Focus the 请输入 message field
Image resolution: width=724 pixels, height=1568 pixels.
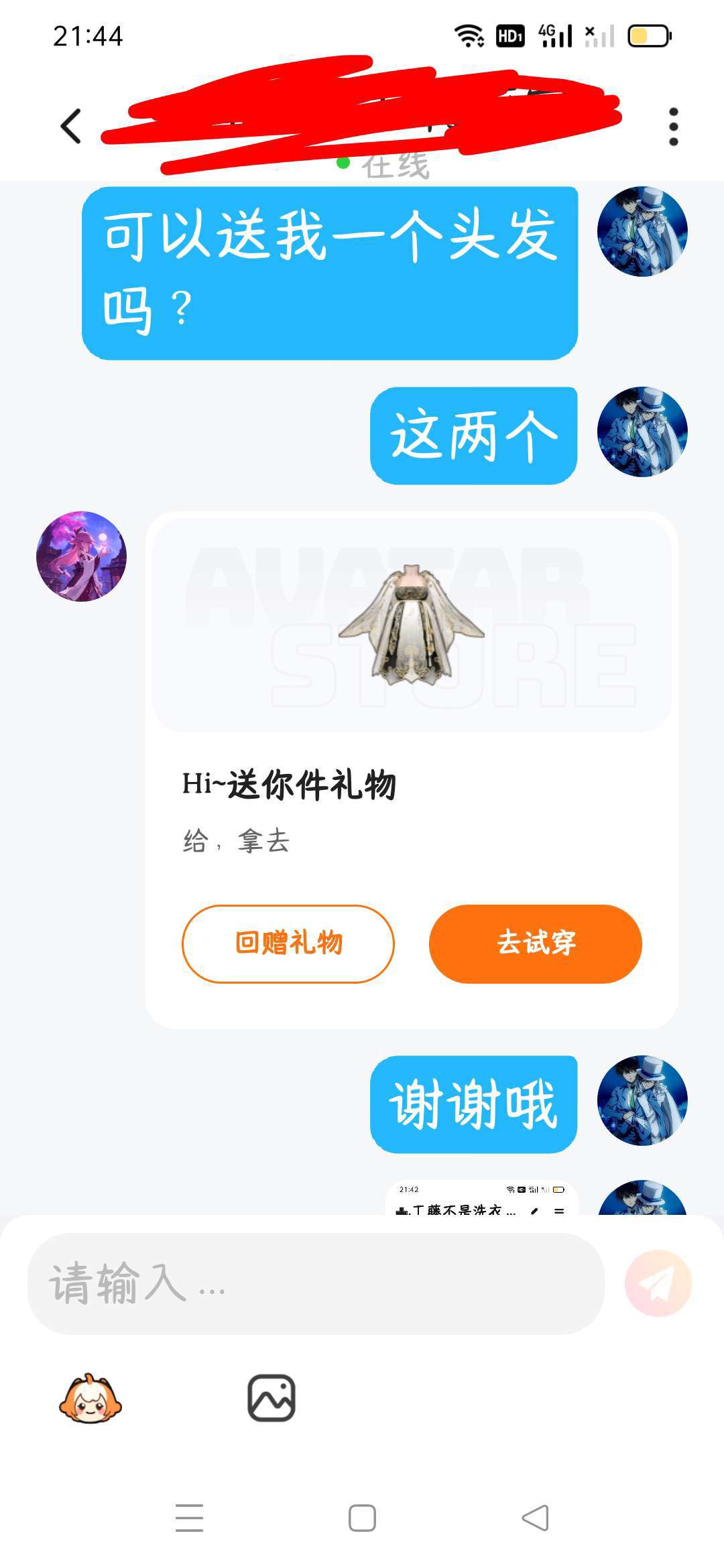[x=315, y=1284]
